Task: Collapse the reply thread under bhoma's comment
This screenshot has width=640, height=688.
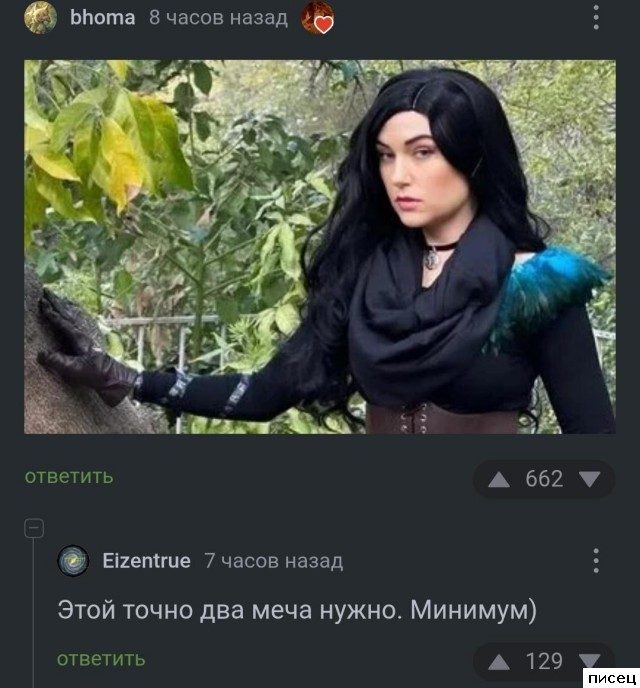Action: (x=31, y=528)
